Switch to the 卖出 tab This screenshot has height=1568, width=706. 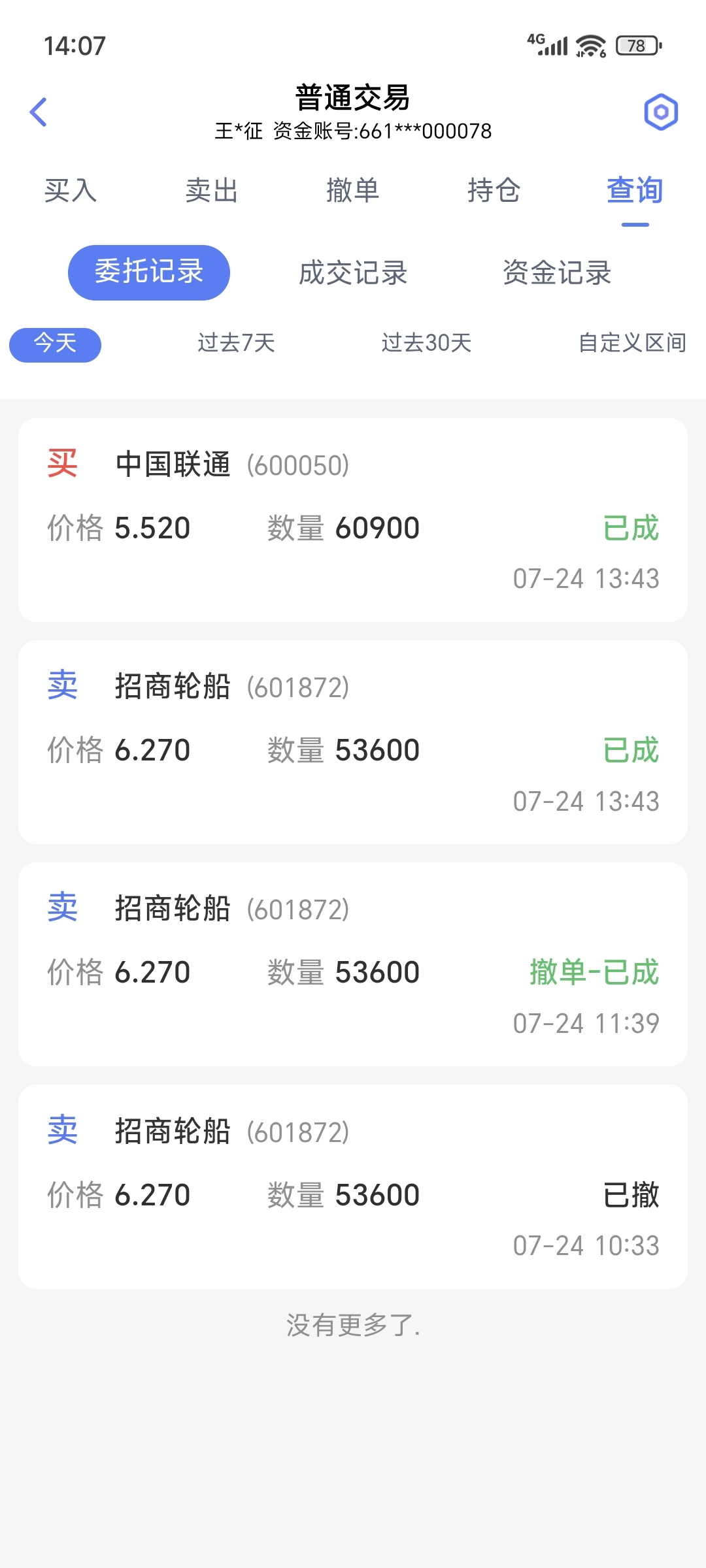click(x=212, y=191)
